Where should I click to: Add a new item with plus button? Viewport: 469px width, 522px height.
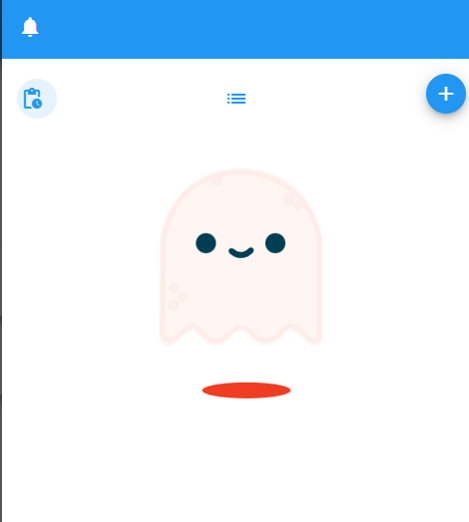tap(446, 94)
